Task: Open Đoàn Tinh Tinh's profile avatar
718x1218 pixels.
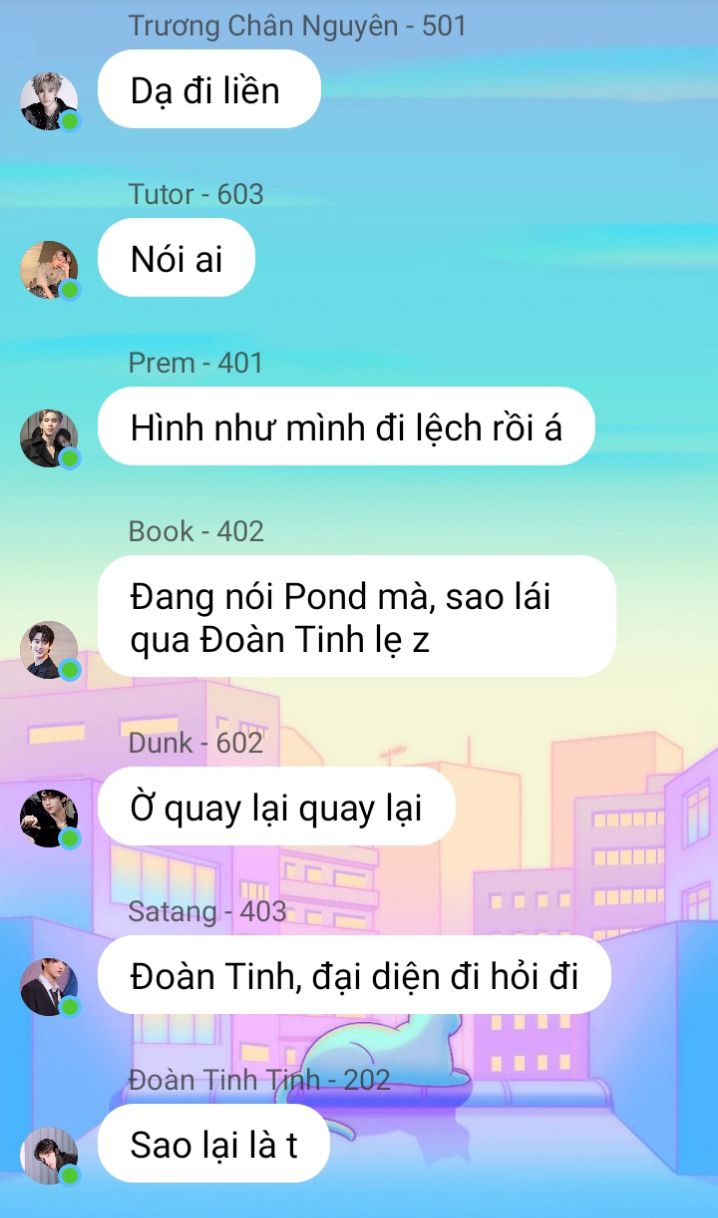Action: (x=49, y=1156)
